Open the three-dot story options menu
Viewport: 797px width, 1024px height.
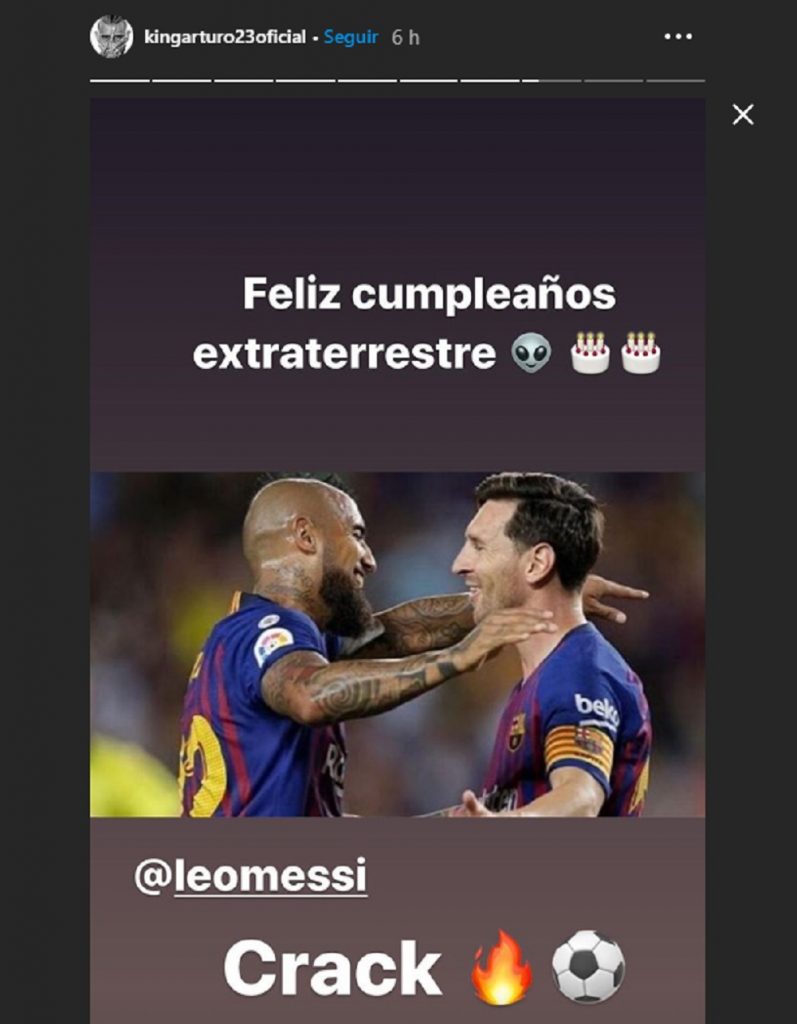(x=678, y=37)
